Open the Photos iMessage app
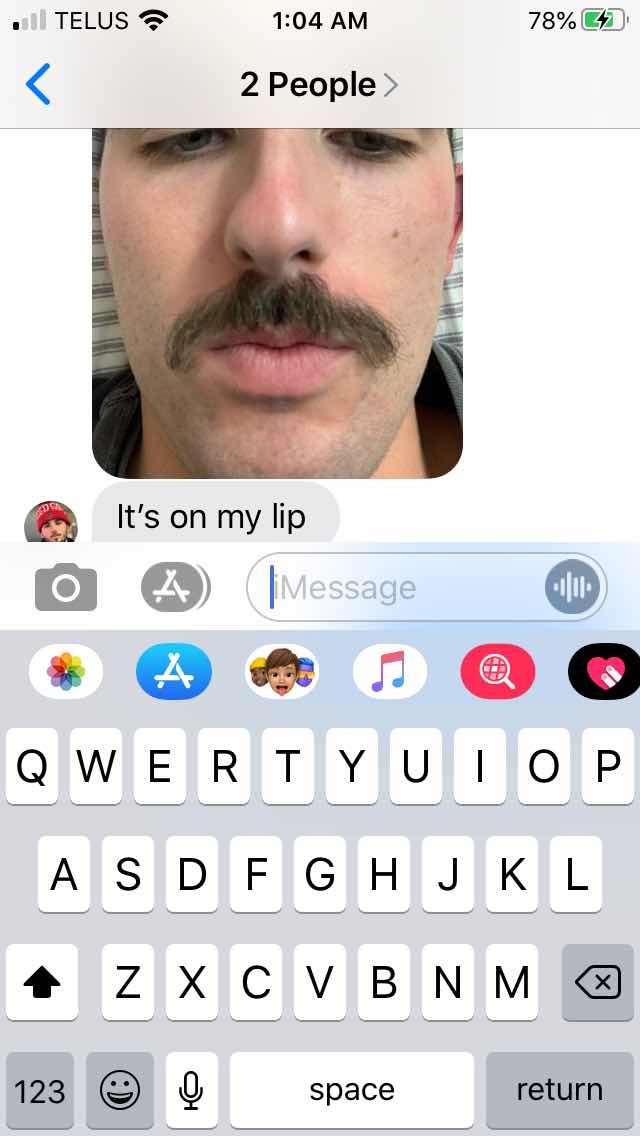The height and width of the screenshot is (1136, 640). [66, 671]
